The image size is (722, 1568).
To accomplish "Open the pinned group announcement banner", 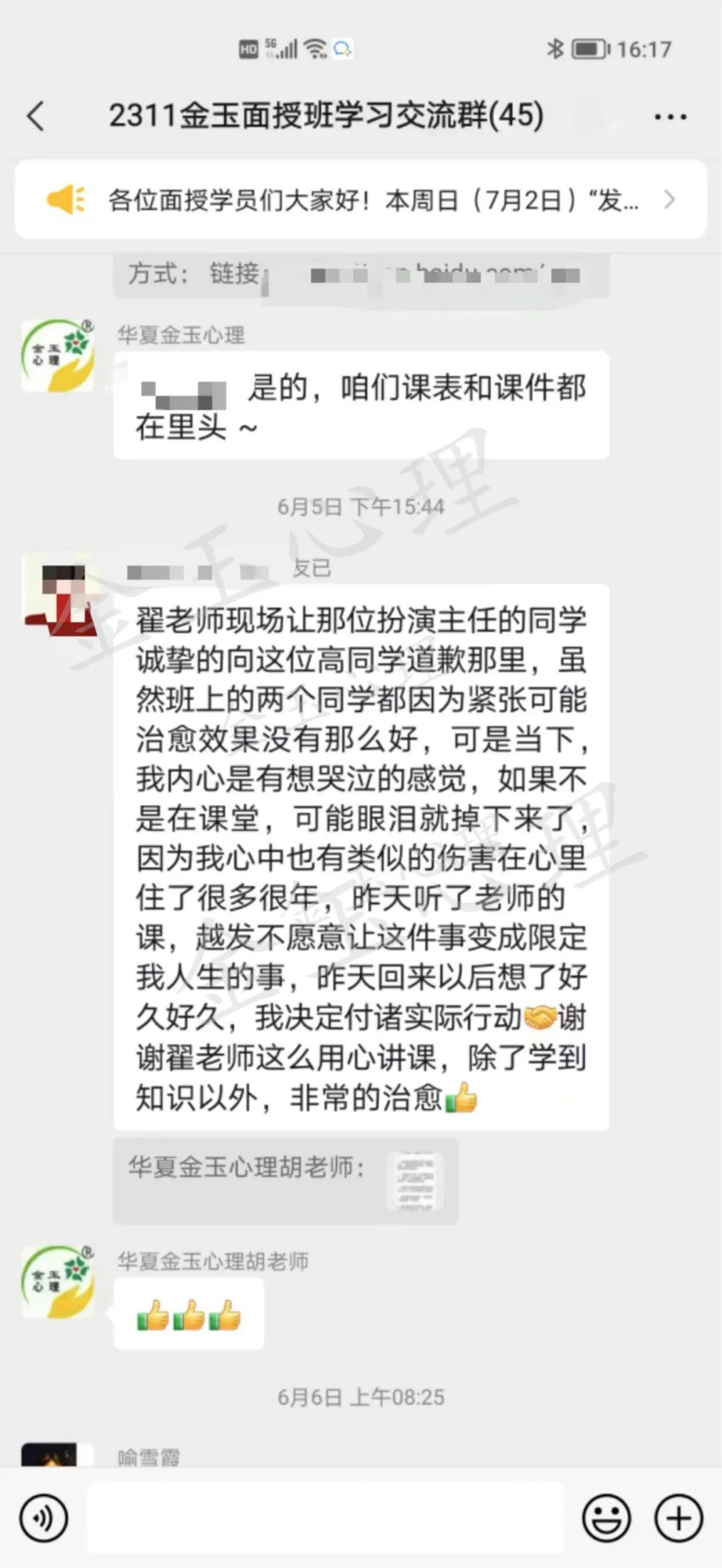I will tap(361, 199).
